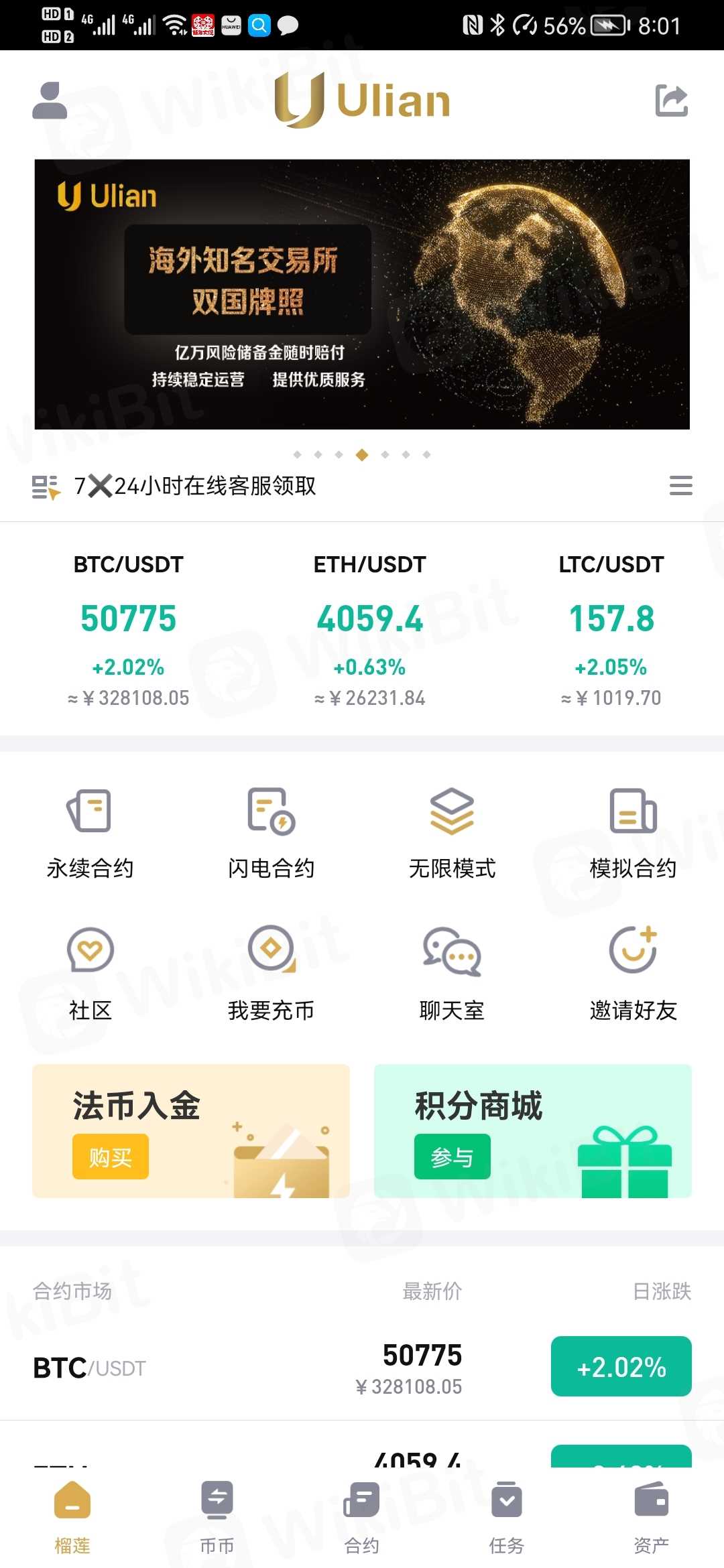Image resolution: width=724 pixels, height=1568 pixels.
Task: View the ETH/USDT ticker card
Action: click(369, 629)
